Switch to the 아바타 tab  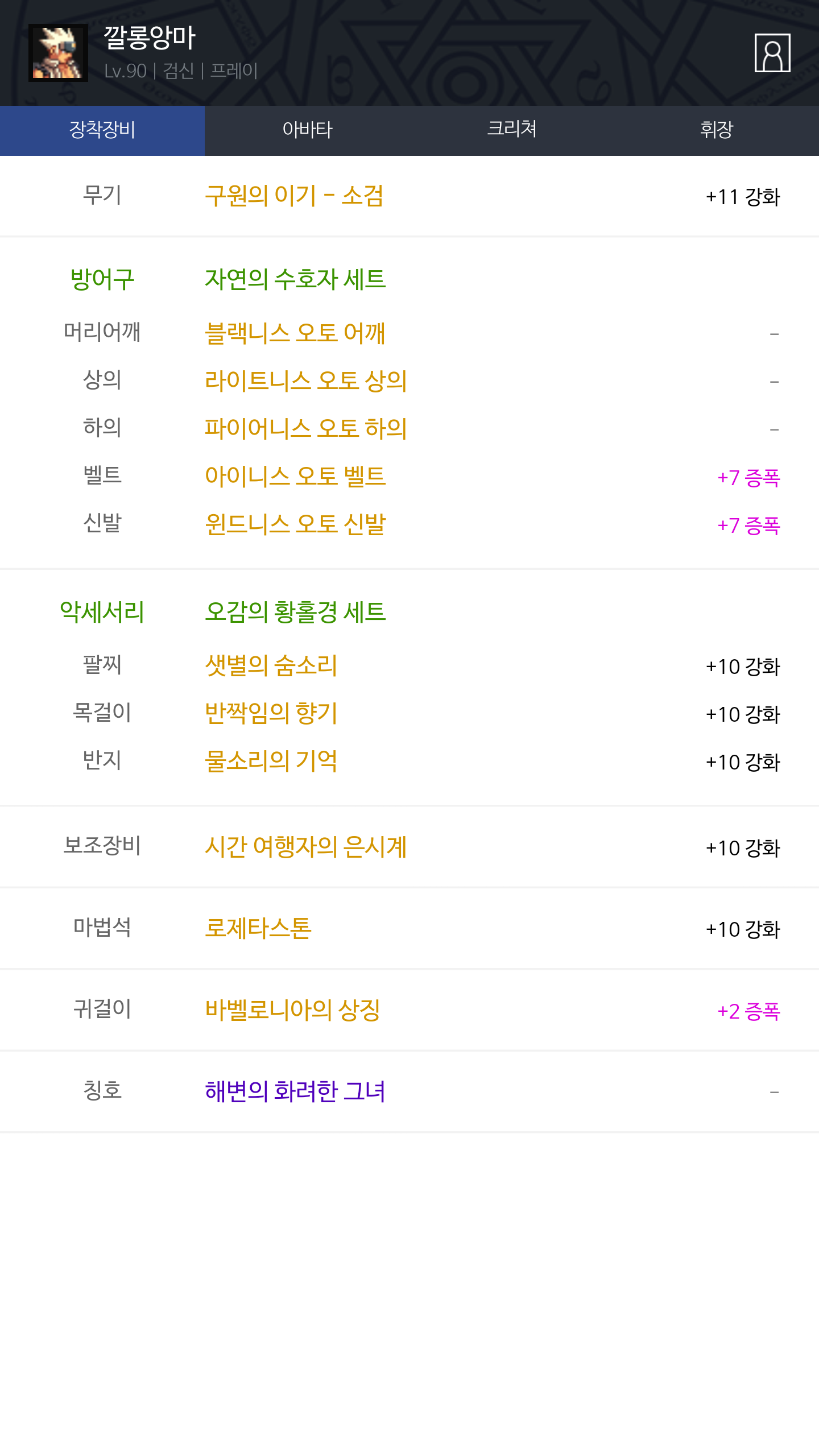click(307, 130)
